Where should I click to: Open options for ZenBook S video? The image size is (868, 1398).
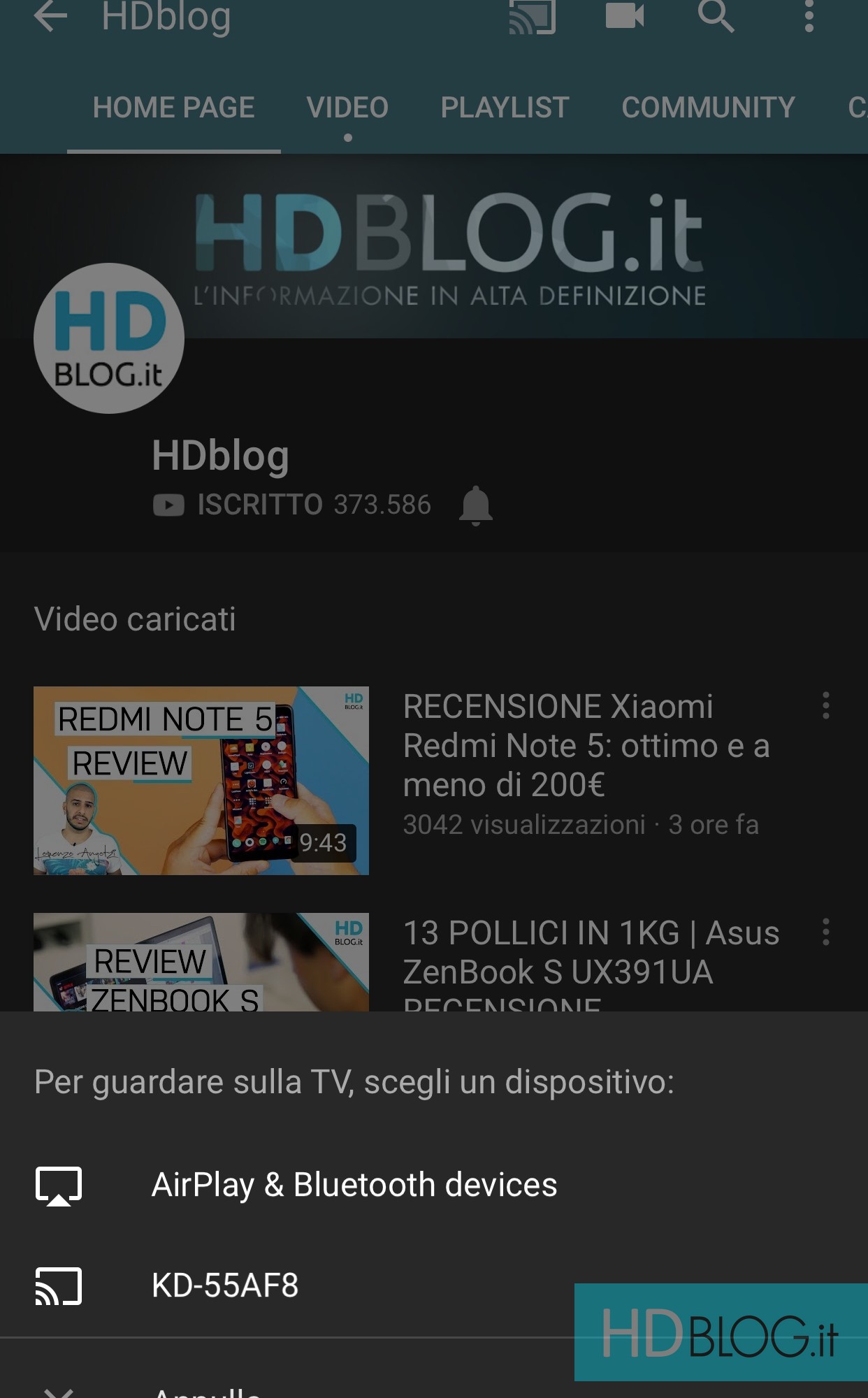coord(825,932)
